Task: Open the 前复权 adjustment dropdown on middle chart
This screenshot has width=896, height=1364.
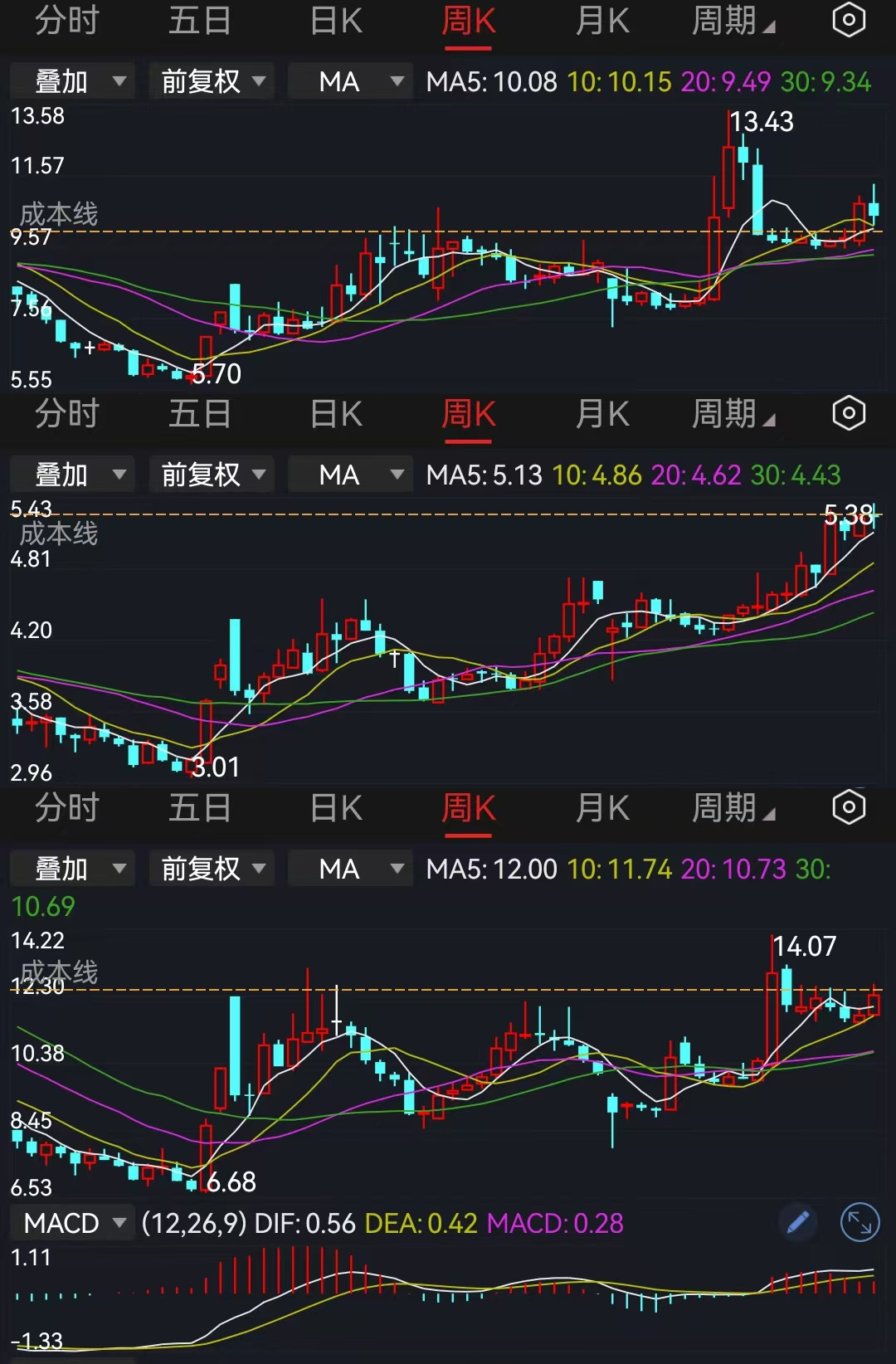Action: [211, 474]
